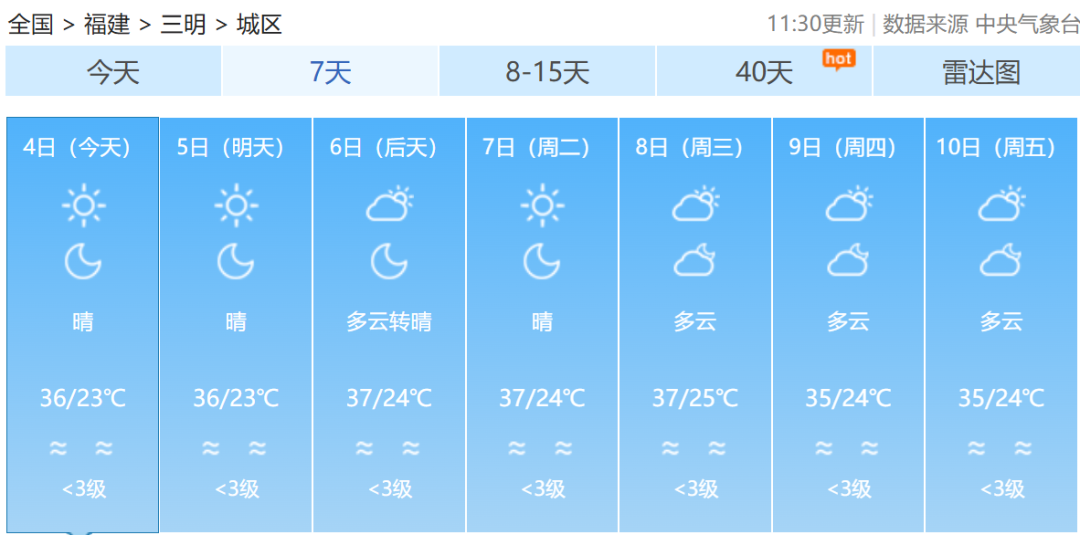Tap the 三明 breadcrumb link
The width and height of the screenshot is (1080, 535).
tap(183, 23)
